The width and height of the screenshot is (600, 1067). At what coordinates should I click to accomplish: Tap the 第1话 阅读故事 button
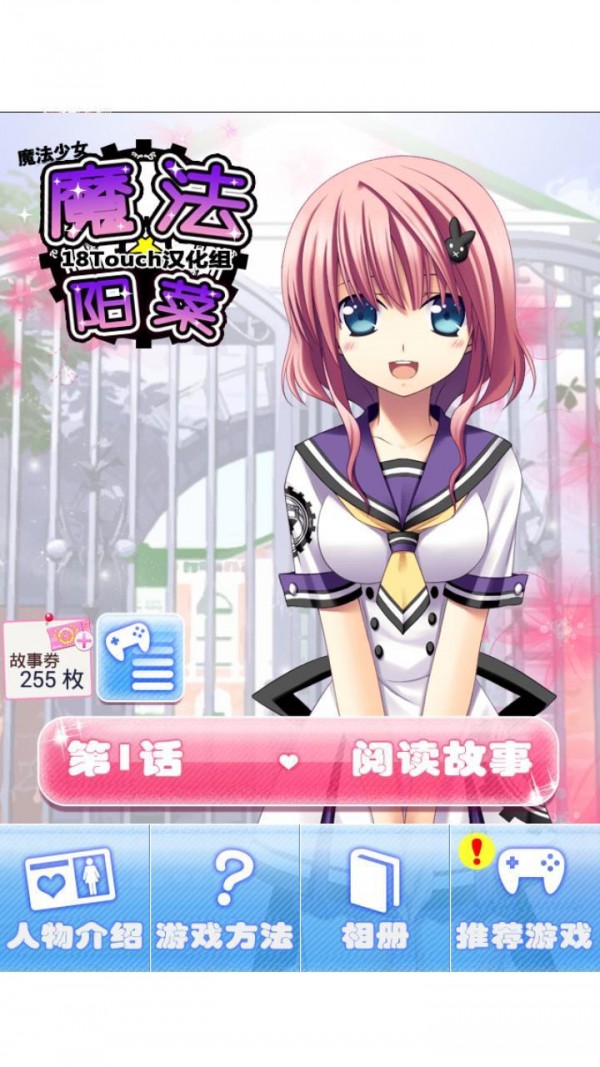pos(298,760)
